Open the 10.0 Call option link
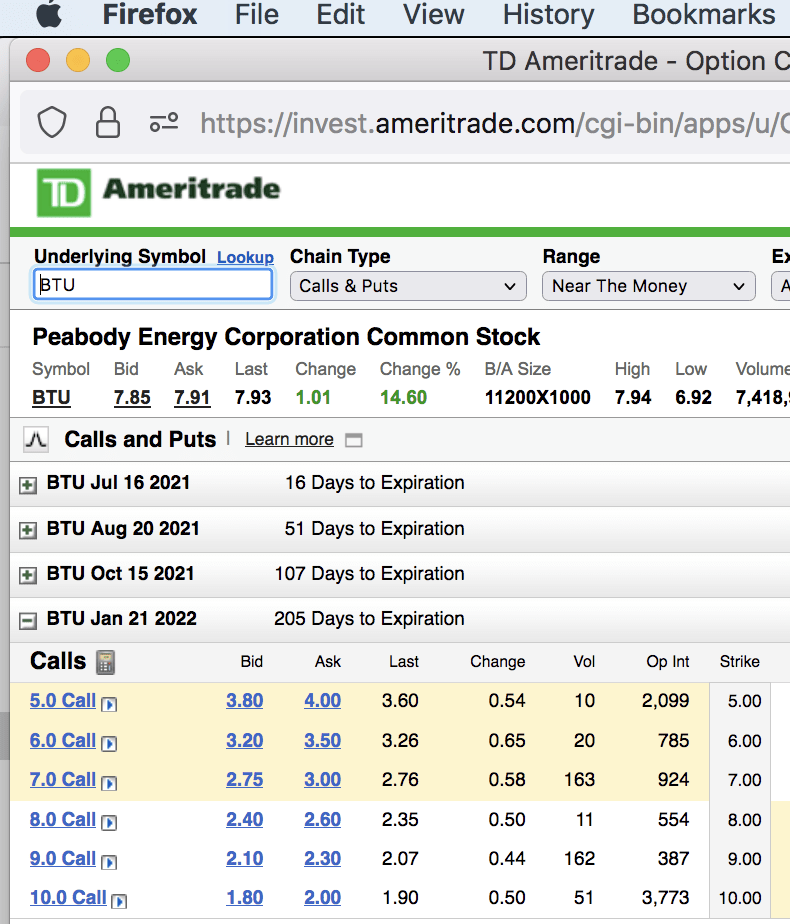The image size is (790, 924). click(67, 898)
